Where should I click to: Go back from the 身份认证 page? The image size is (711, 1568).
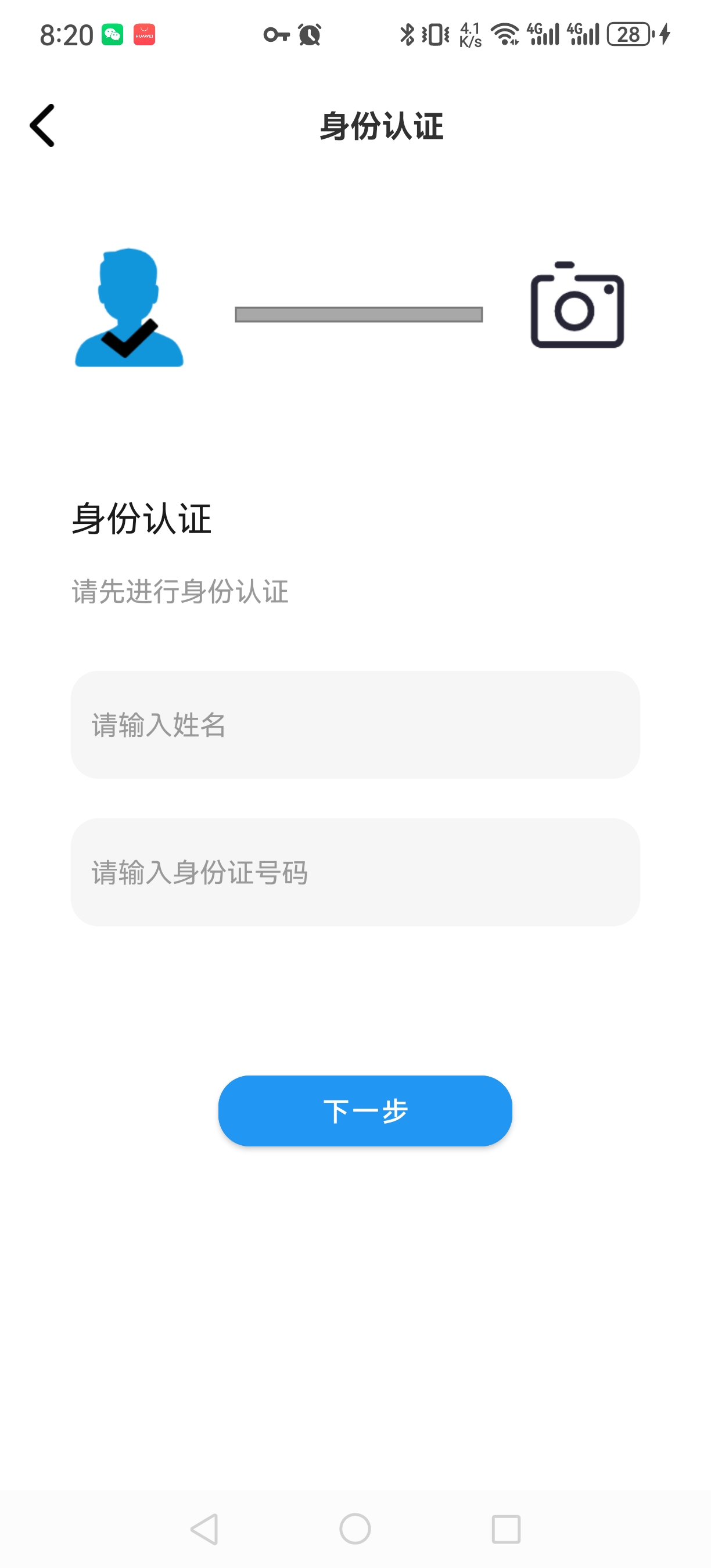[x=42, y=125]
